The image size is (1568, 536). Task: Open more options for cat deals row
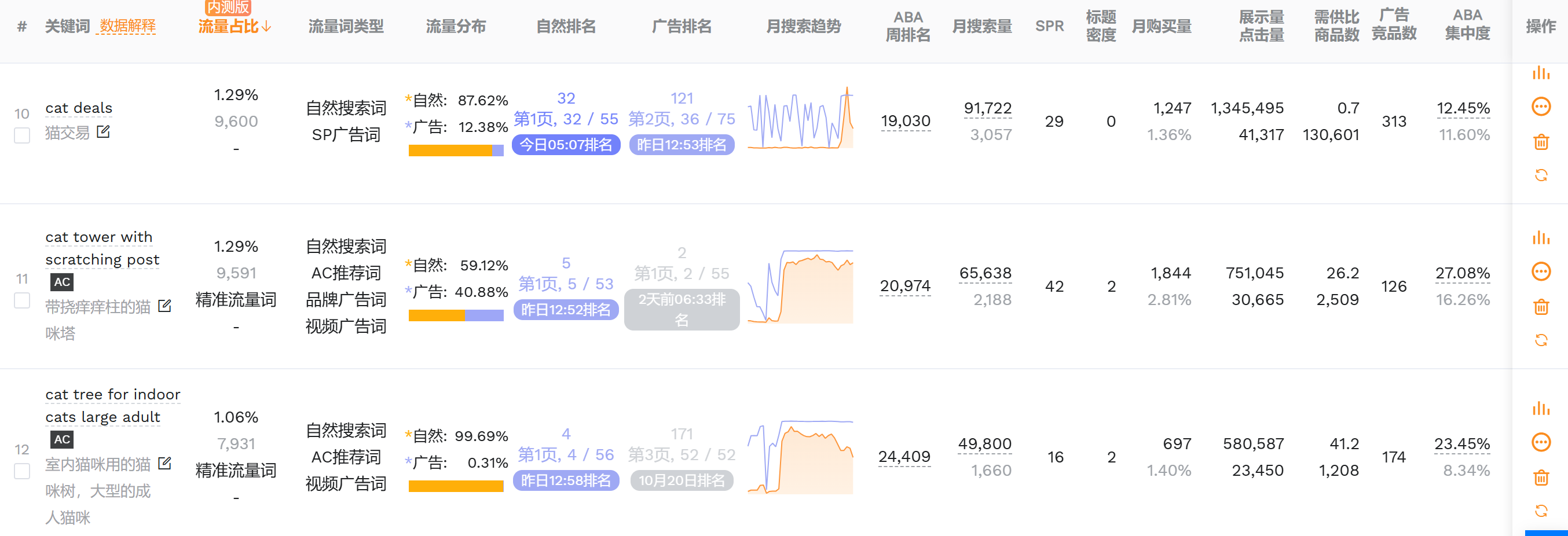pyautogui.click(x=1541, y=107)
